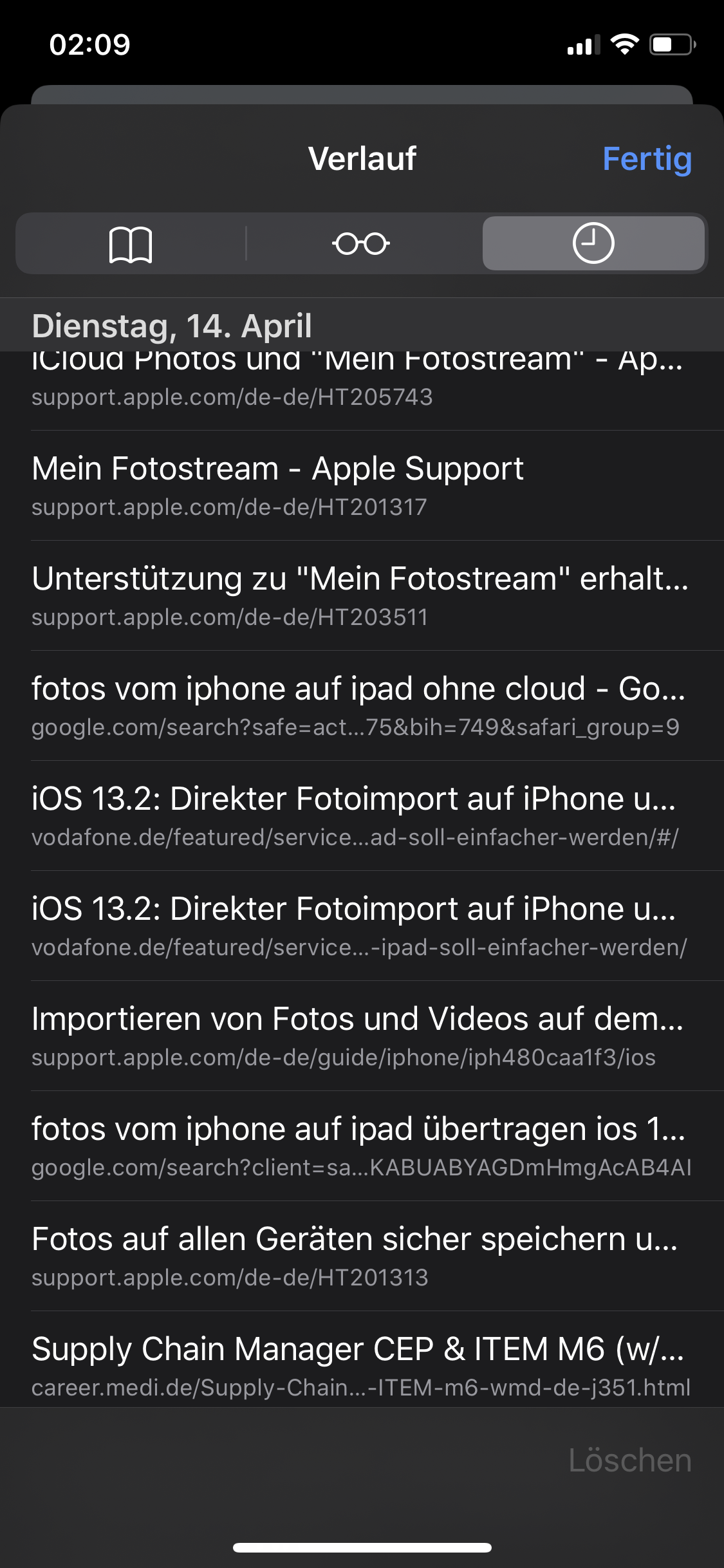Select the Reading List glasses icon
724x1568 pixels.
362,244
